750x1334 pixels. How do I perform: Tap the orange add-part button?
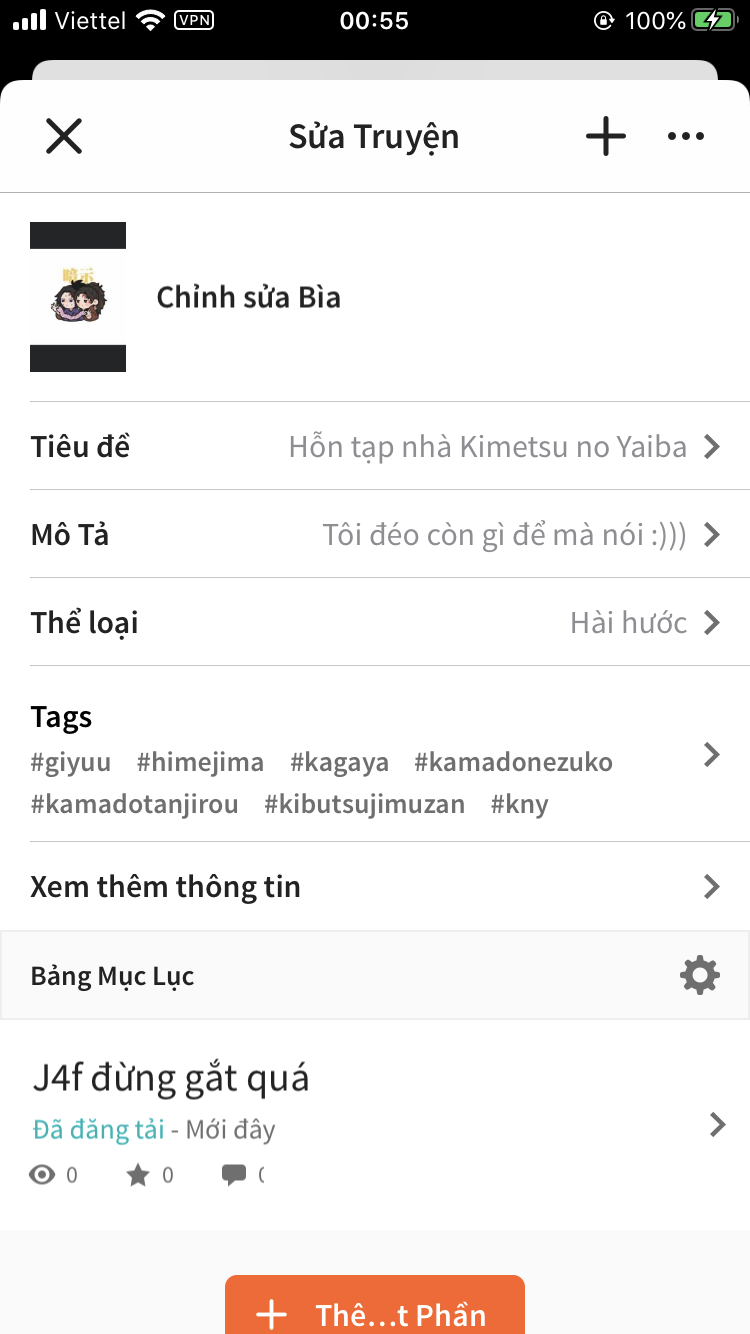click(x=375, y=1308)
